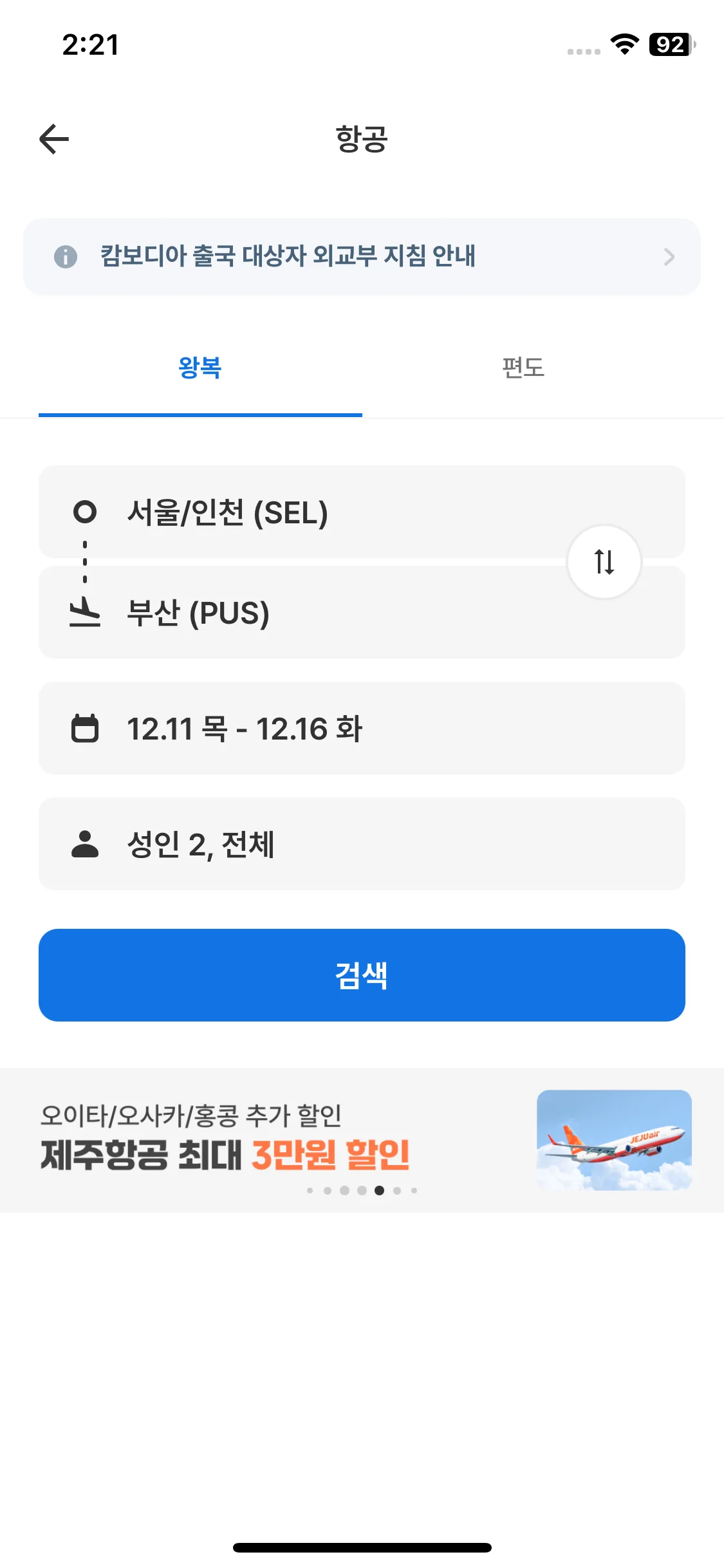
Task: Click the calendar icon in the date field
Action: pos(86,728)
